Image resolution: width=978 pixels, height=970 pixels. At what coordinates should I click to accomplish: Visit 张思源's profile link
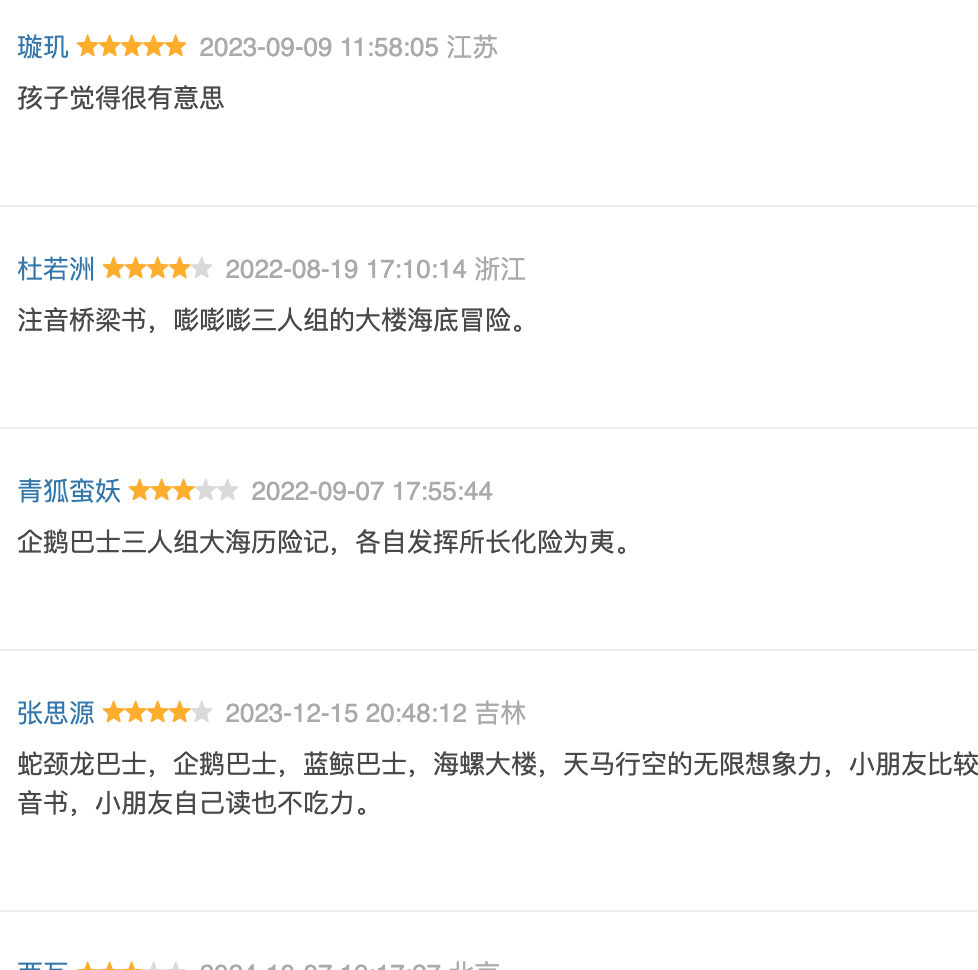point(56,713)
